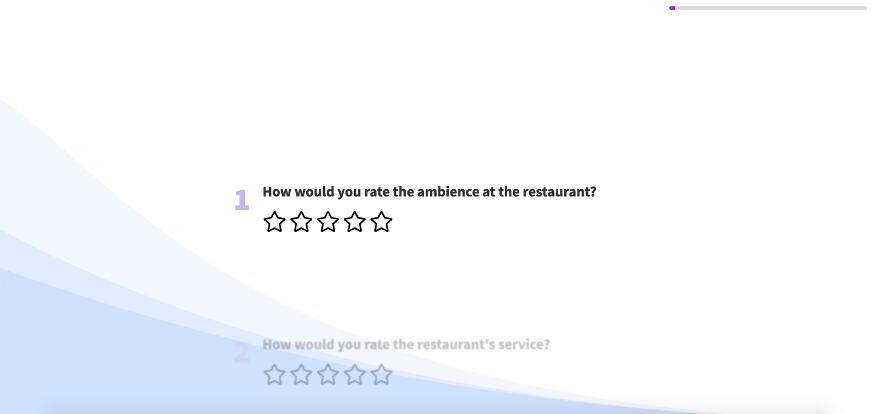Rate ambience four stars
This screenshot has height=414, width=872.
(x=355, y=222)
